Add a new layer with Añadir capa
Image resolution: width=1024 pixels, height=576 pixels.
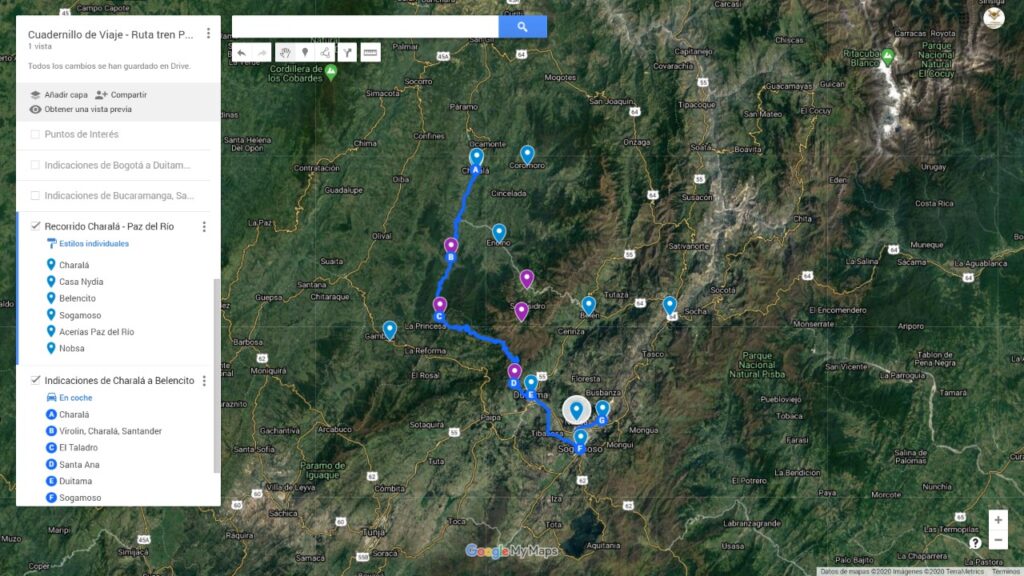59,95
